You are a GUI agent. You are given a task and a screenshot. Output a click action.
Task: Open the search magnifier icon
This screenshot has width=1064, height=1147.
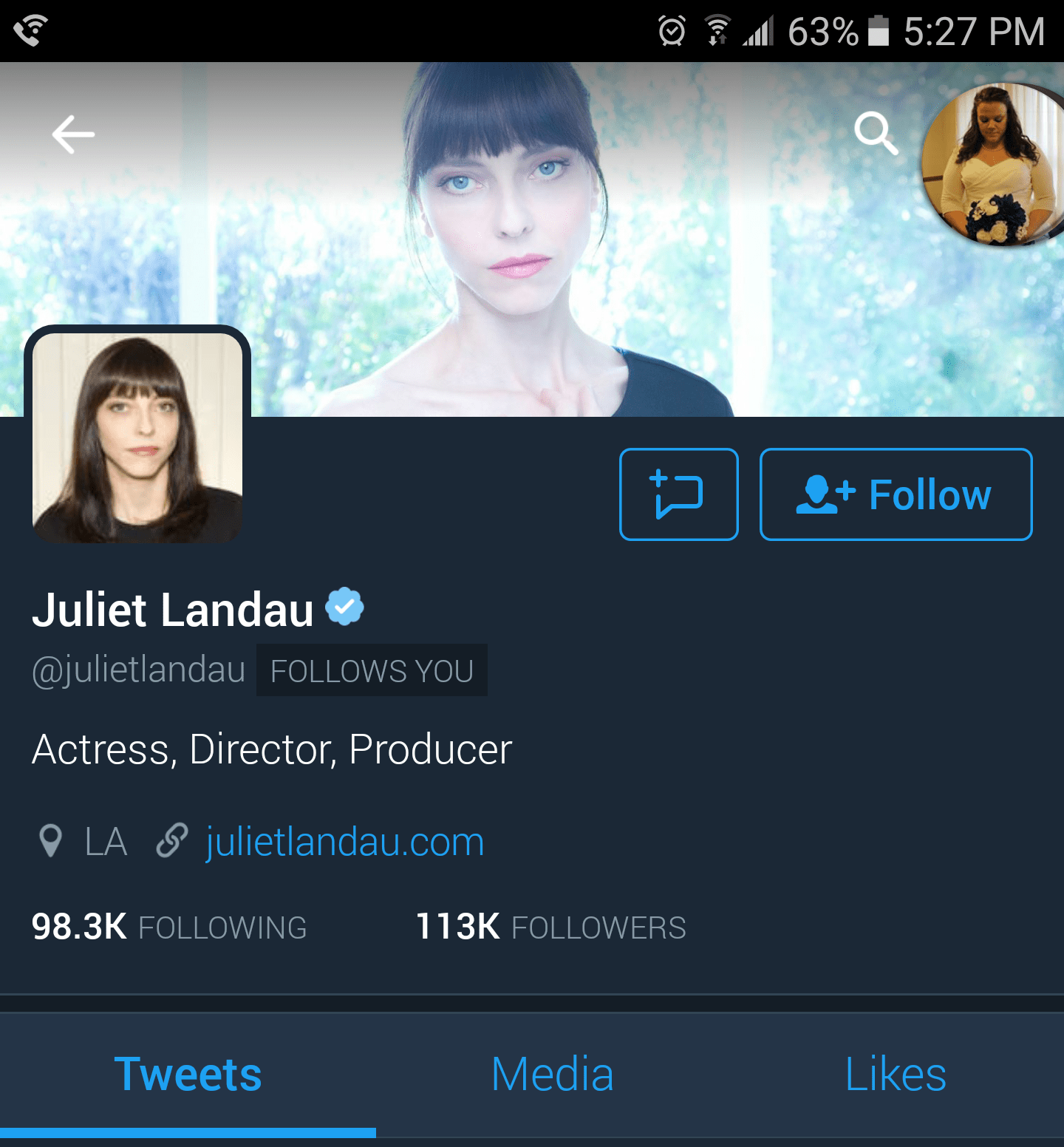coord(876,133)
